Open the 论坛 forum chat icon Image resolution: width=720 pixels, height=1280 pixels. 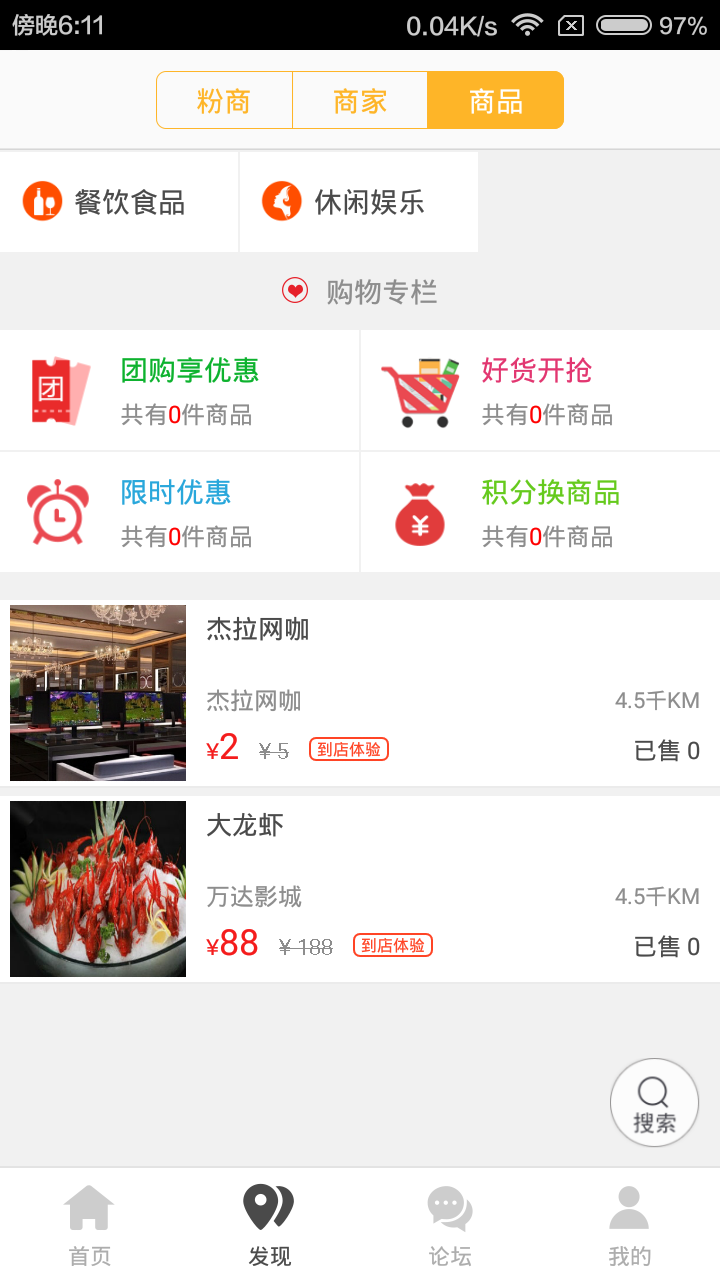449,1208
